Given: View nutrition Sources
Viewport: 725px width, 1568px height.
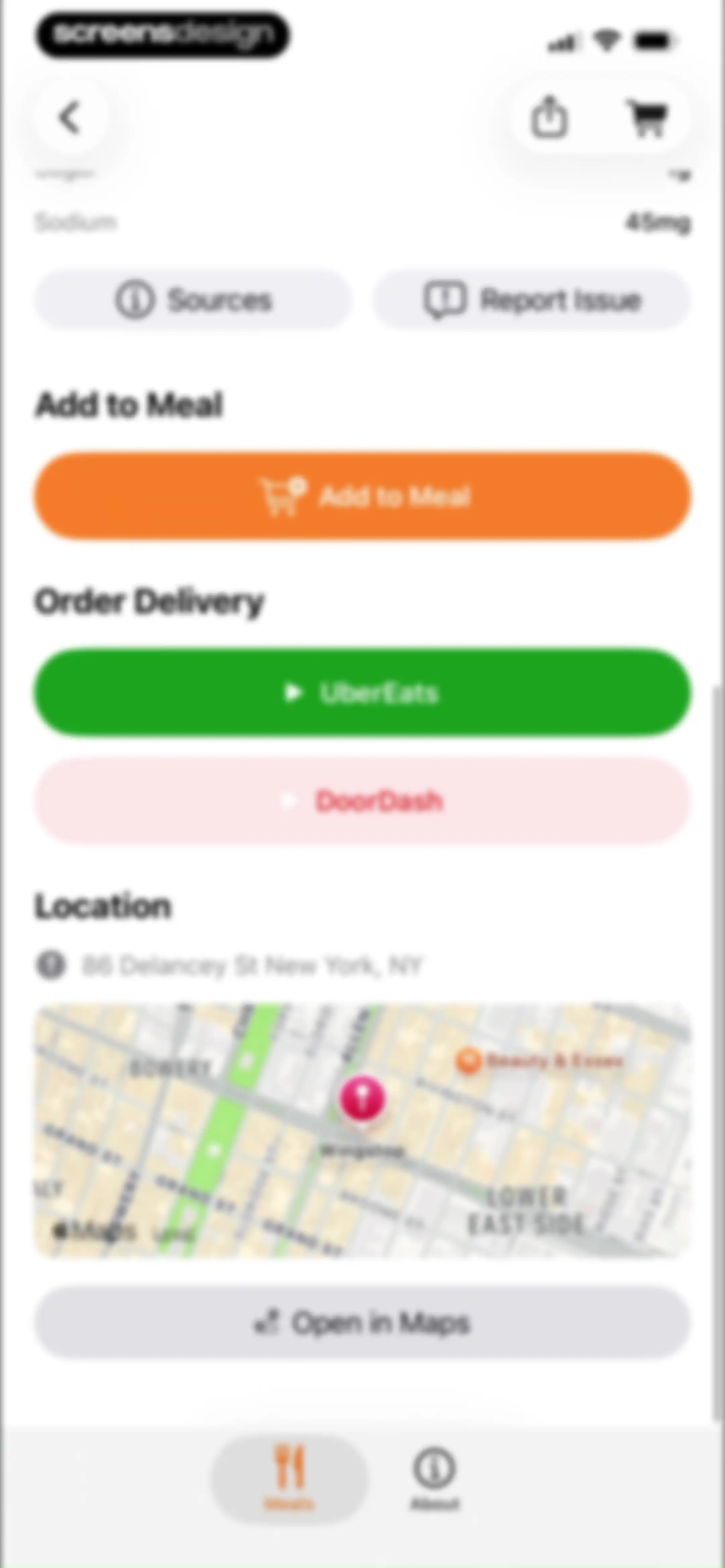Looking at the screenshot, I should click(x=193, y=300).
